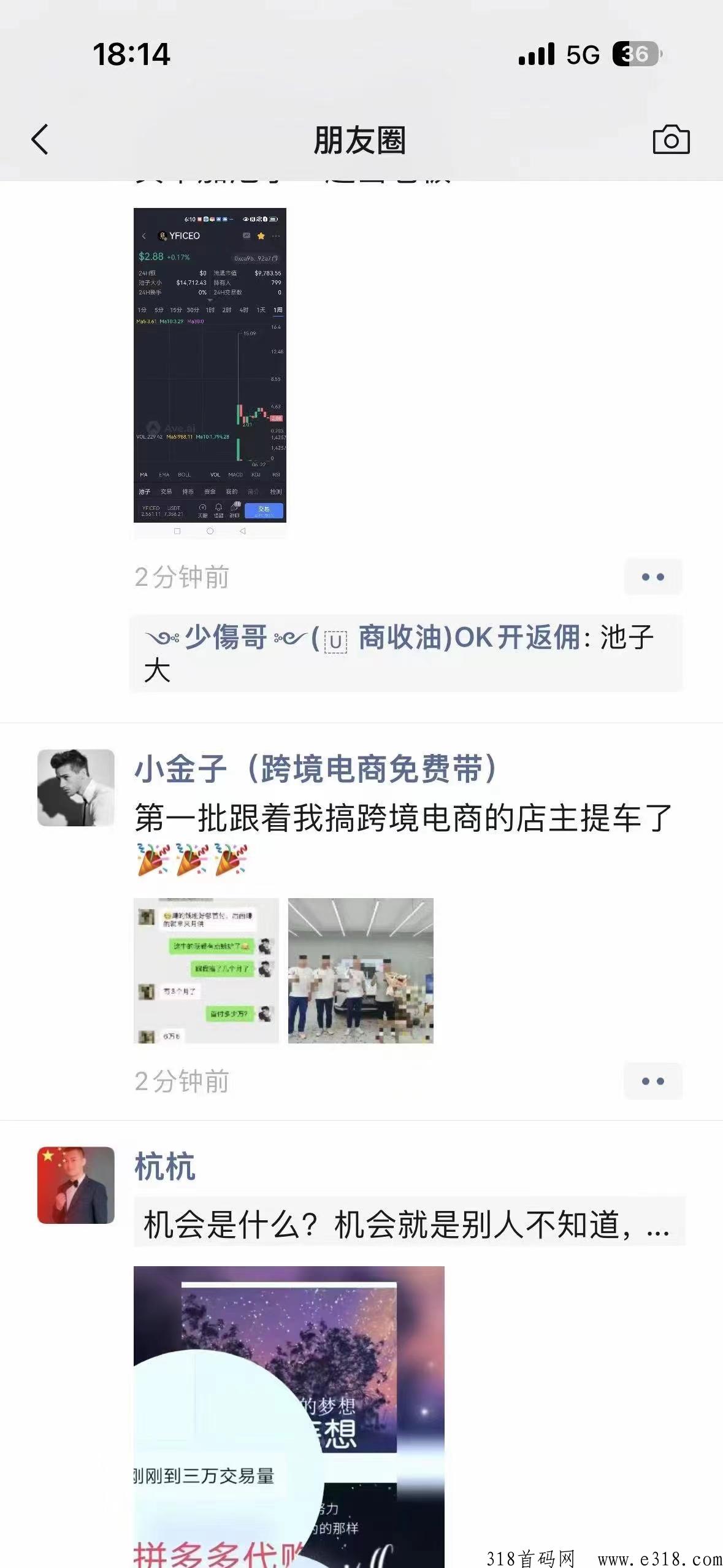The height and width of the screenshot is (1568, 723).
Task: View the car delivery photo in 小金子's post
Action: [361, 970]
